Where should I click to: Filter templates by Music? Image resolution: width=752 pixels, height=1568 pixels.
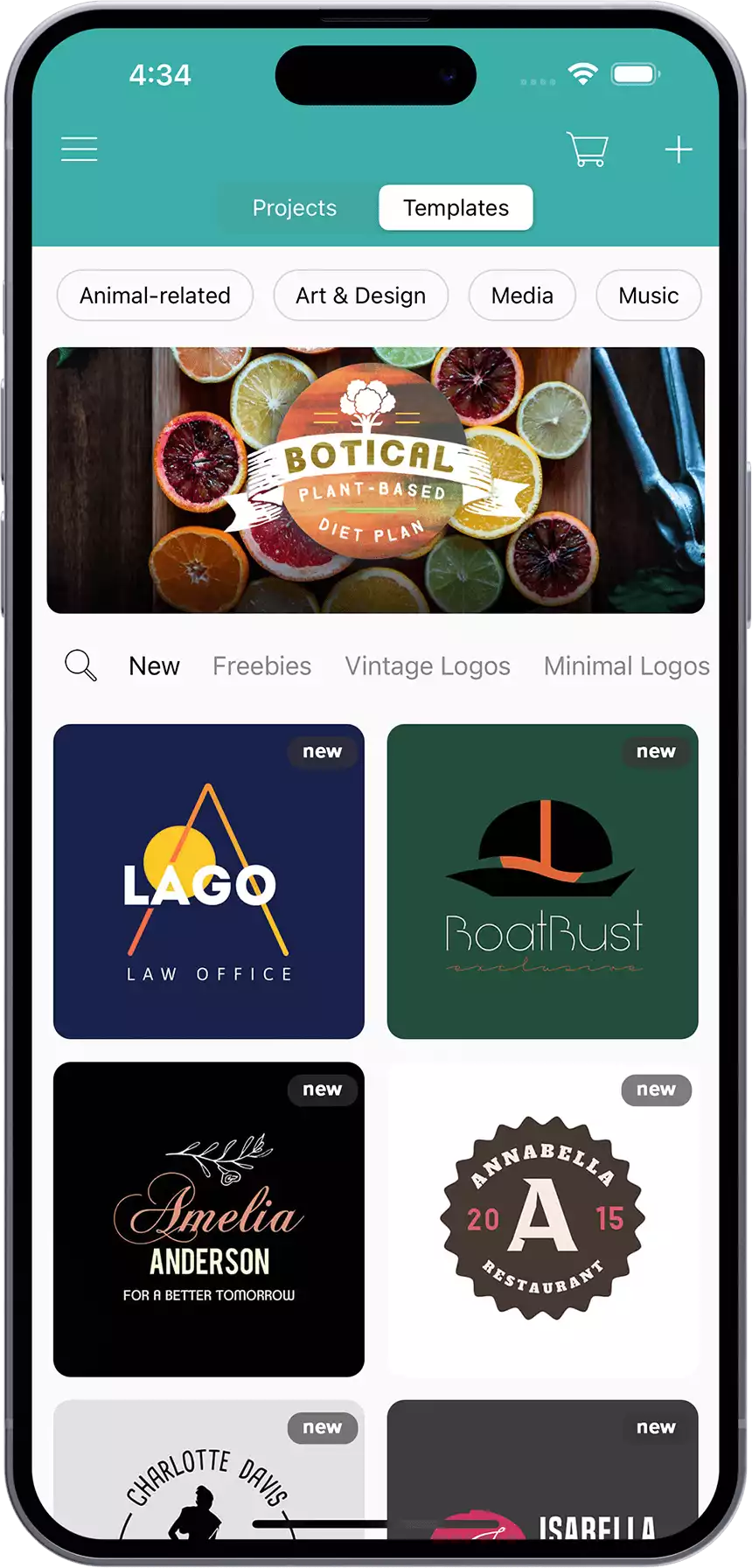pyautogui.click(x=647, y=295)
